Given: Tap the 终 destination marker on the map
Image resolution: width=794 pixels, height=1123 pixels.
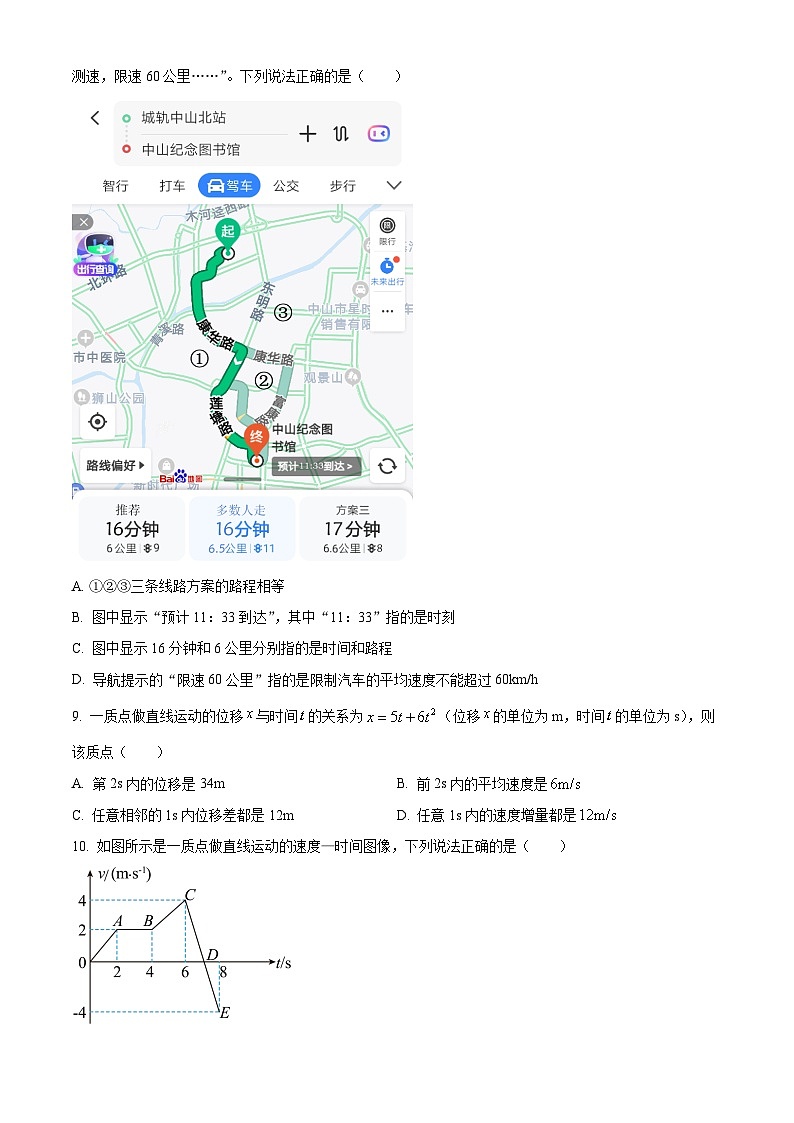Looking at the screenshot, I should point(254,436).
